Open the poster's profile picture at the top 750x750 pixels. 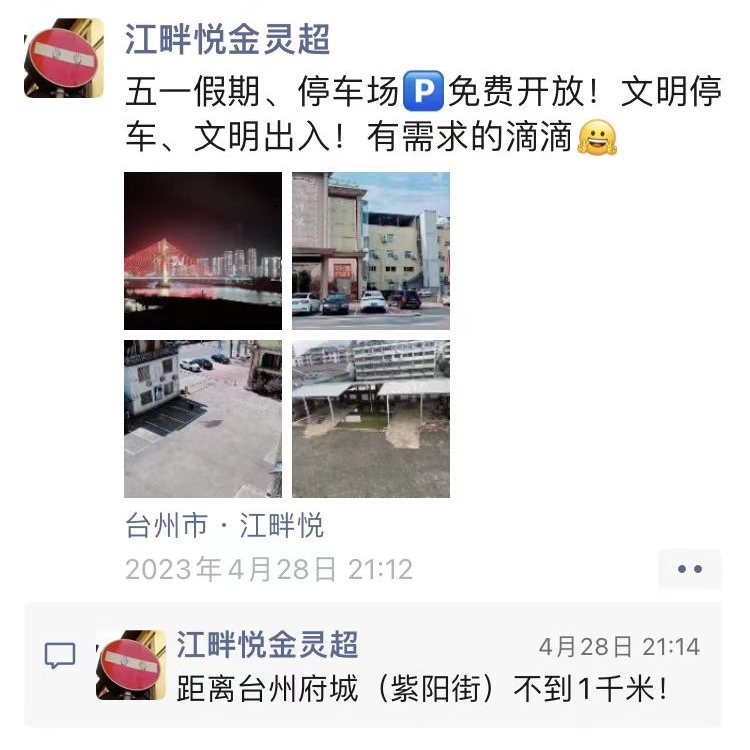coord(64,58)
